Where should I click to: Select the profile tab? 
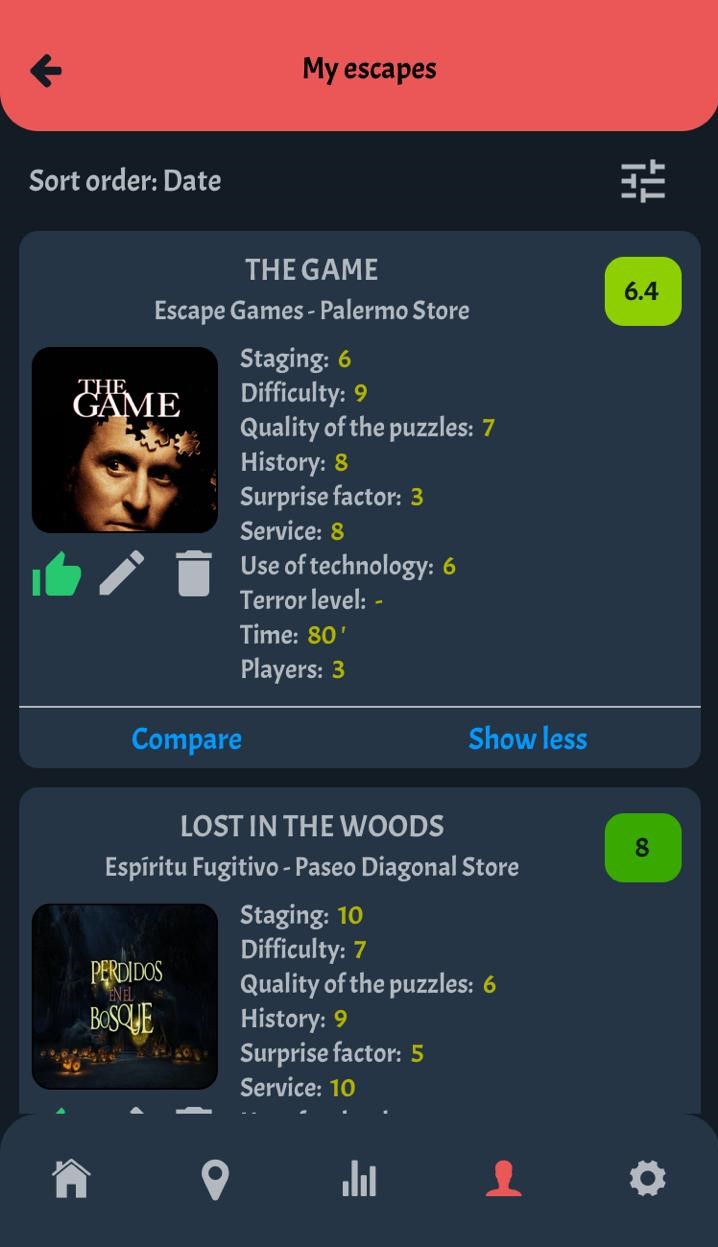[x=503, y=1179]
